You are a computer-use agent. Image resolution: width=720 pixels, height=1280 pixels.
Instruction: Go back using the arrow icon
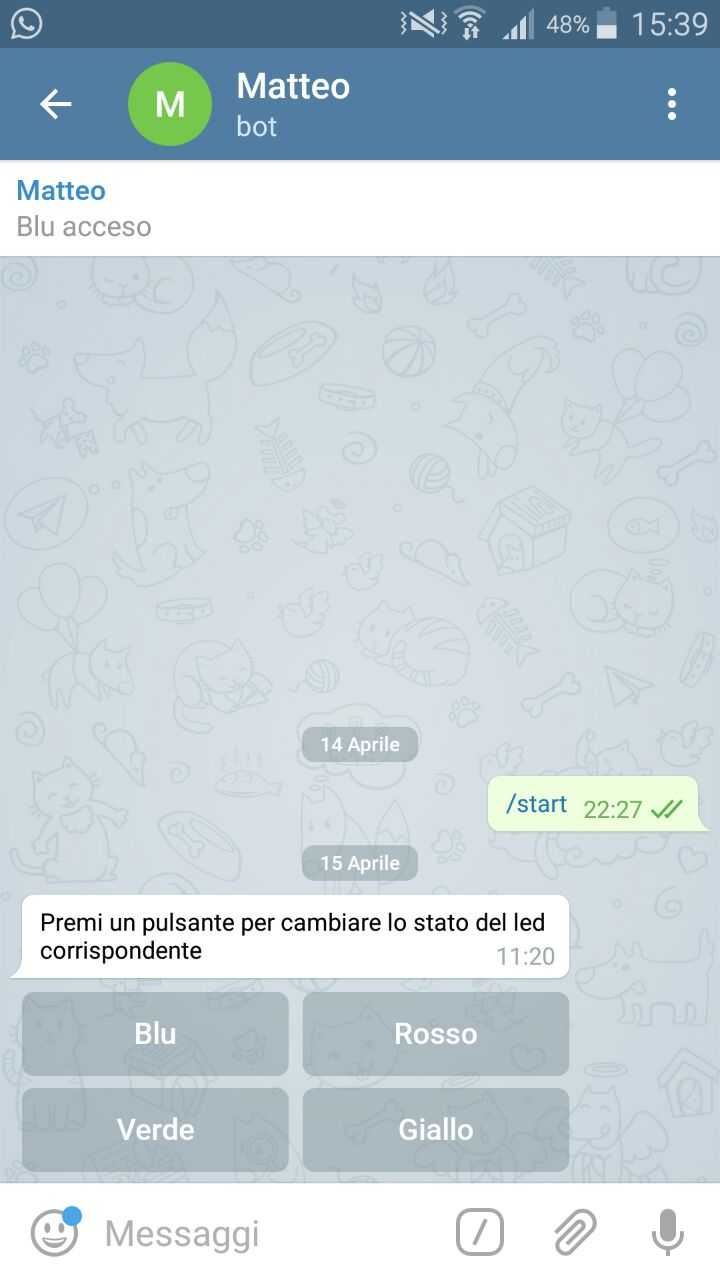pyautogui.click(x=56, y=104)
